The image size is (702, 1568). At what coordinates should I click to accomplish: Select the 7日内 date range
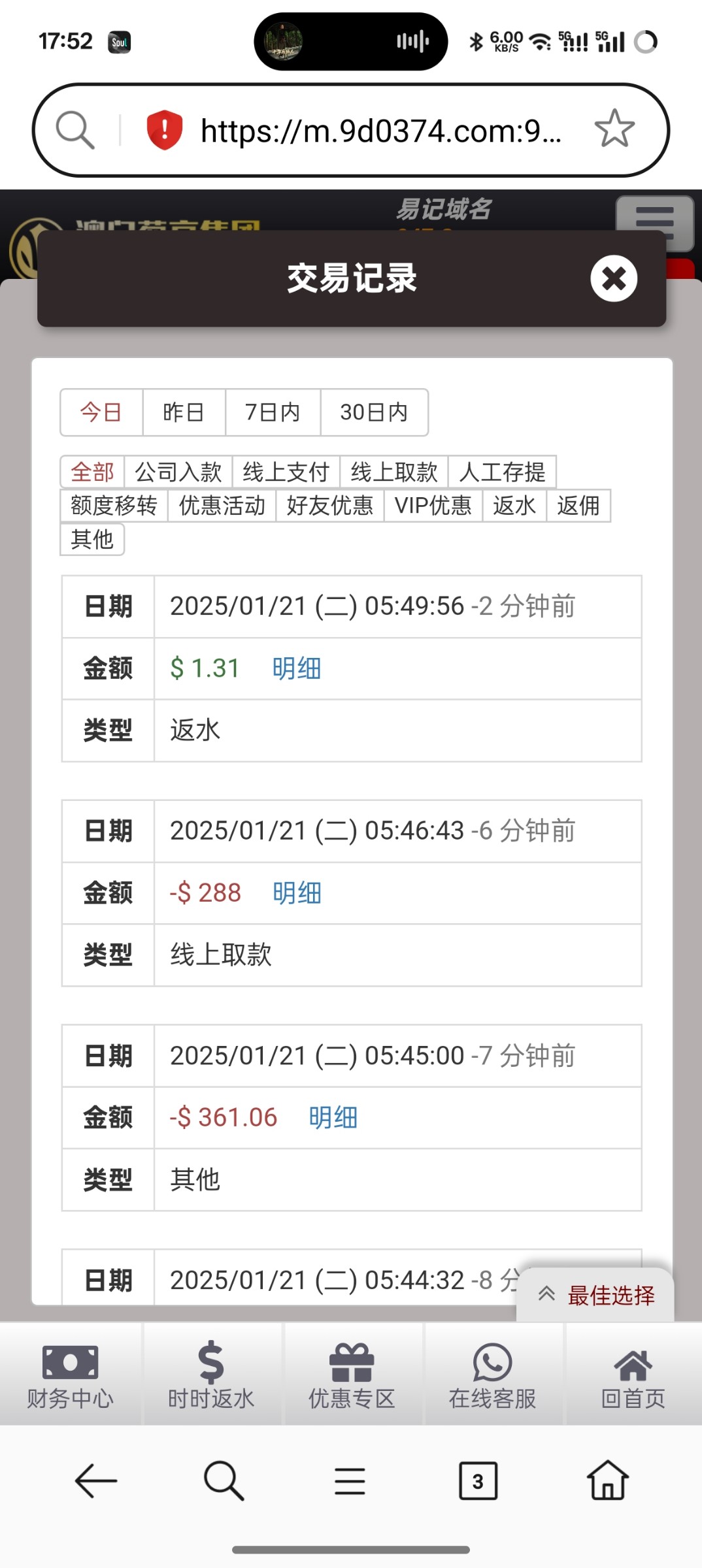[x=273, y=412]
